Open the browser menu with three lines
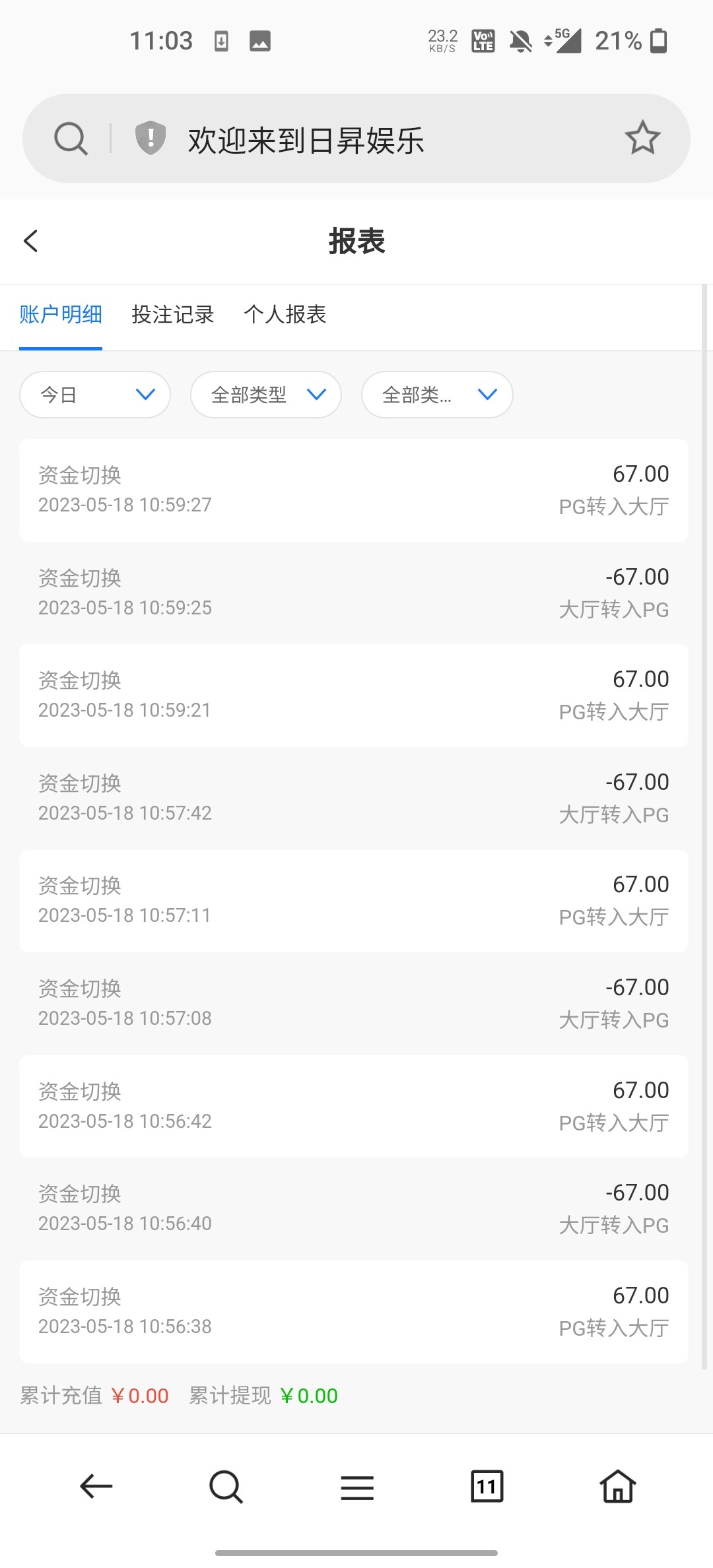713x1568 pixels. tap(357, 1487)
